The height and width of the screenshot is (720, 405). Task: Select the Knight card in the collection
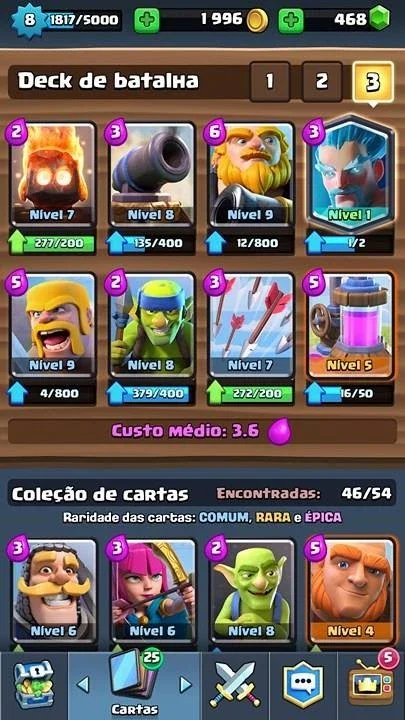[53, 591]
